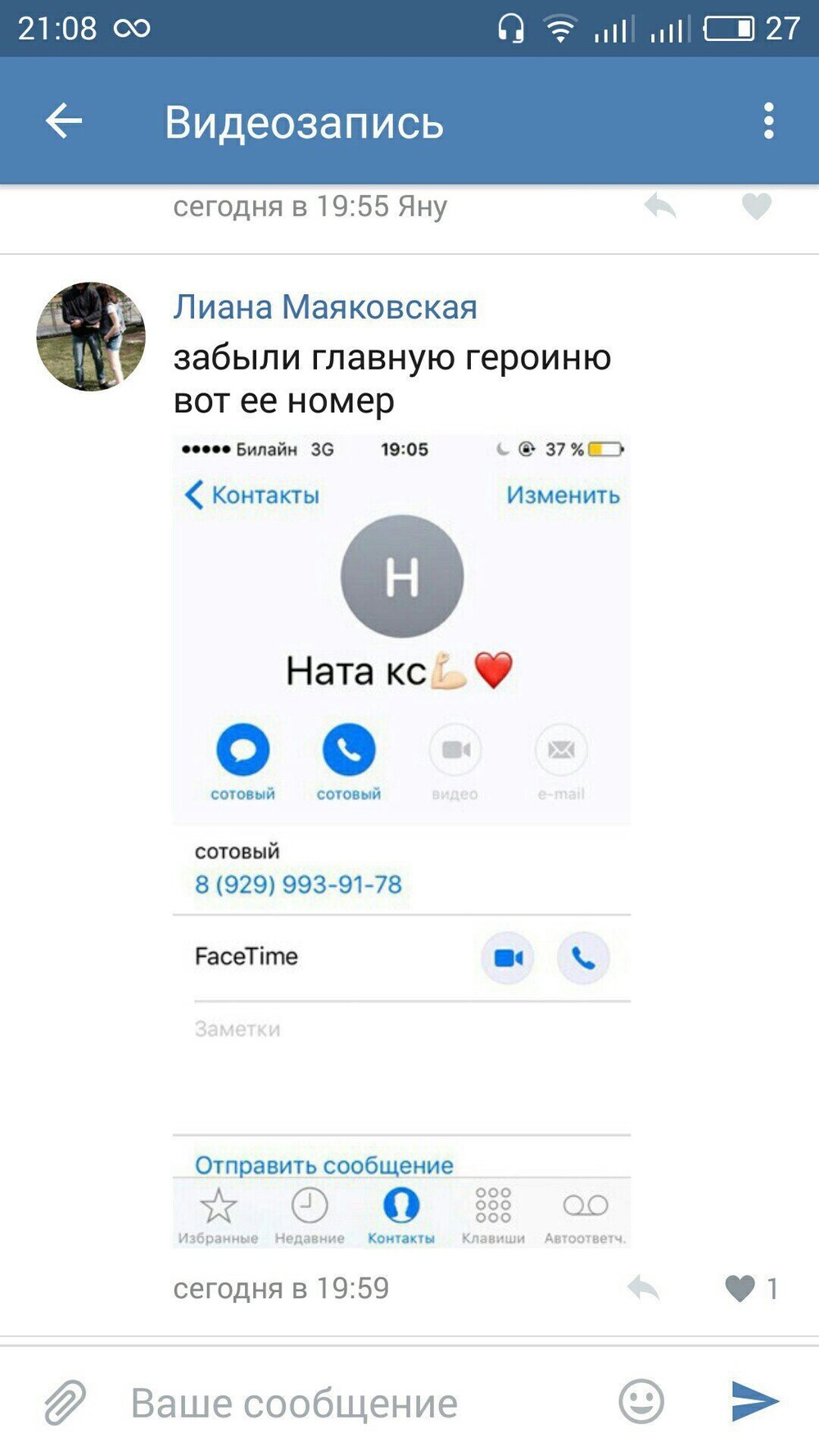Go back from Видеозапись screen

pos(64,122)
